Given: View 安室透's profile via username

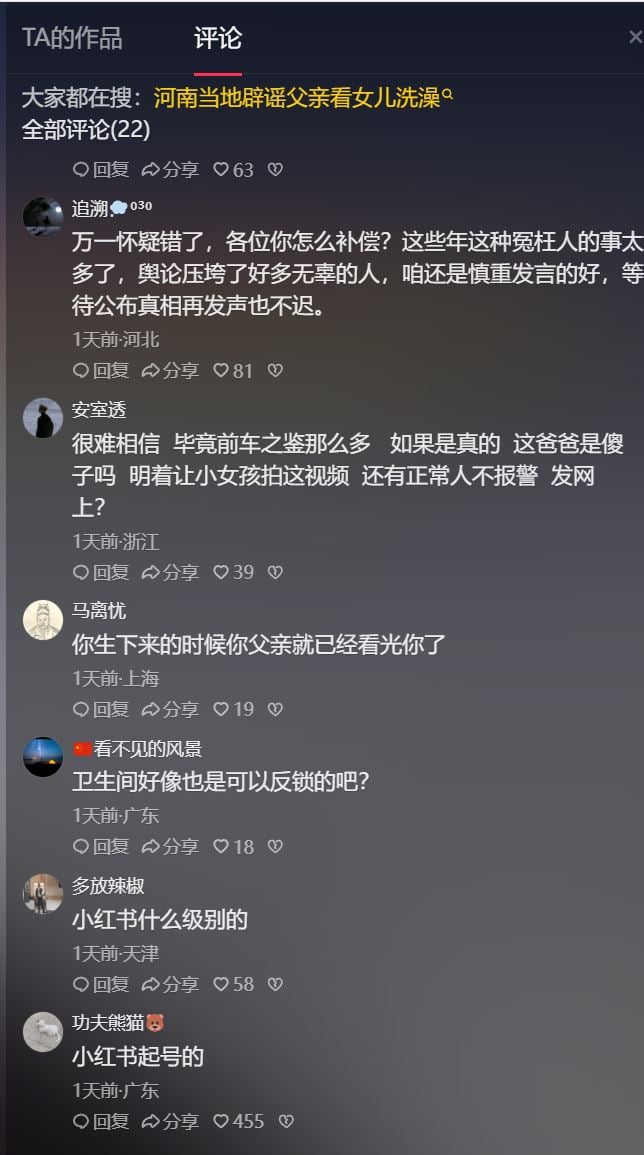Looking at the screenshot, I should click(x=99, y=411).
